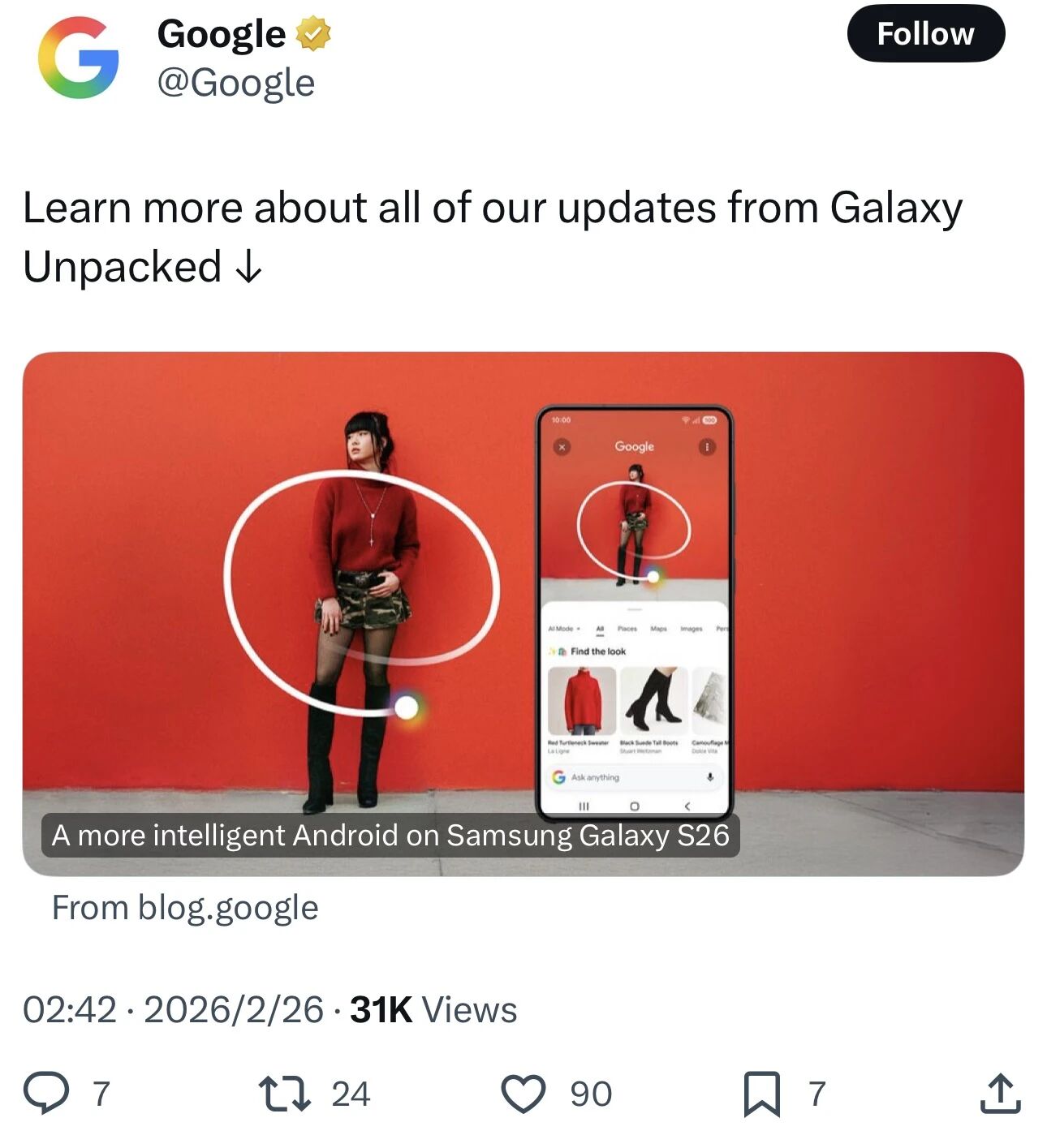Image resolution: width=1047 pixels, height=1148 pixels.
Task: Open the blog.google source link
Action: pos(185,907)
